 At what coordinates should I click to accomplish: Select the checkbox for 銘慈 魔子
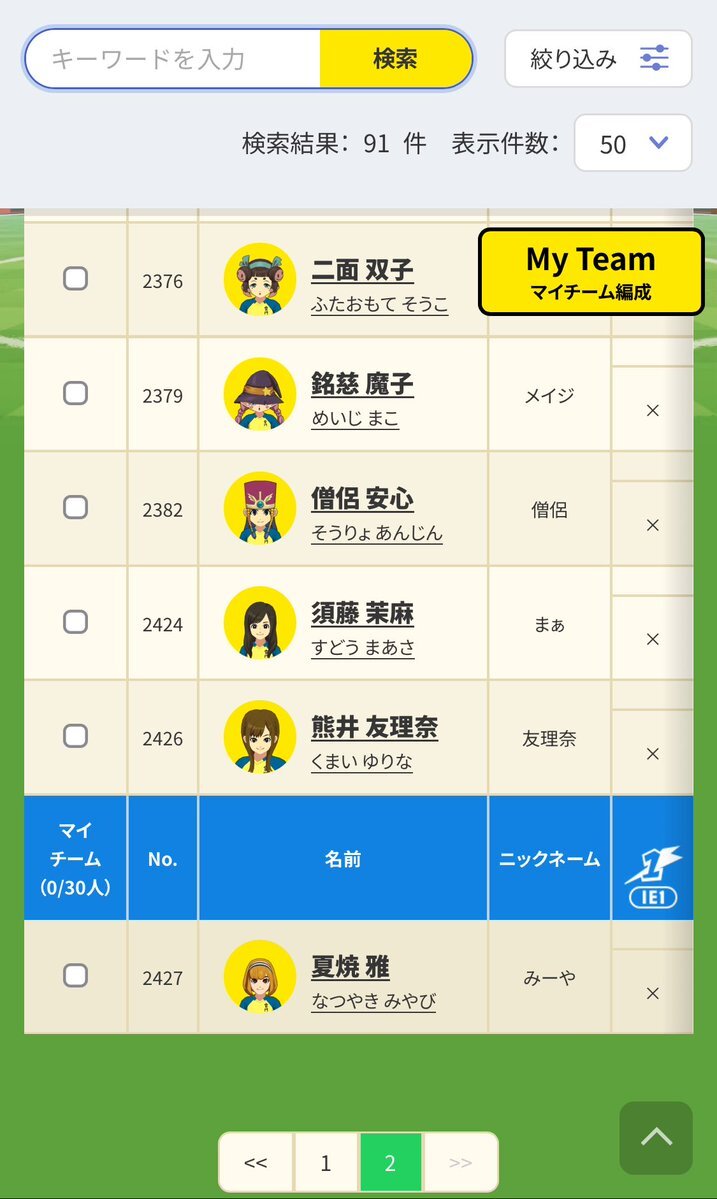[75, 394]
